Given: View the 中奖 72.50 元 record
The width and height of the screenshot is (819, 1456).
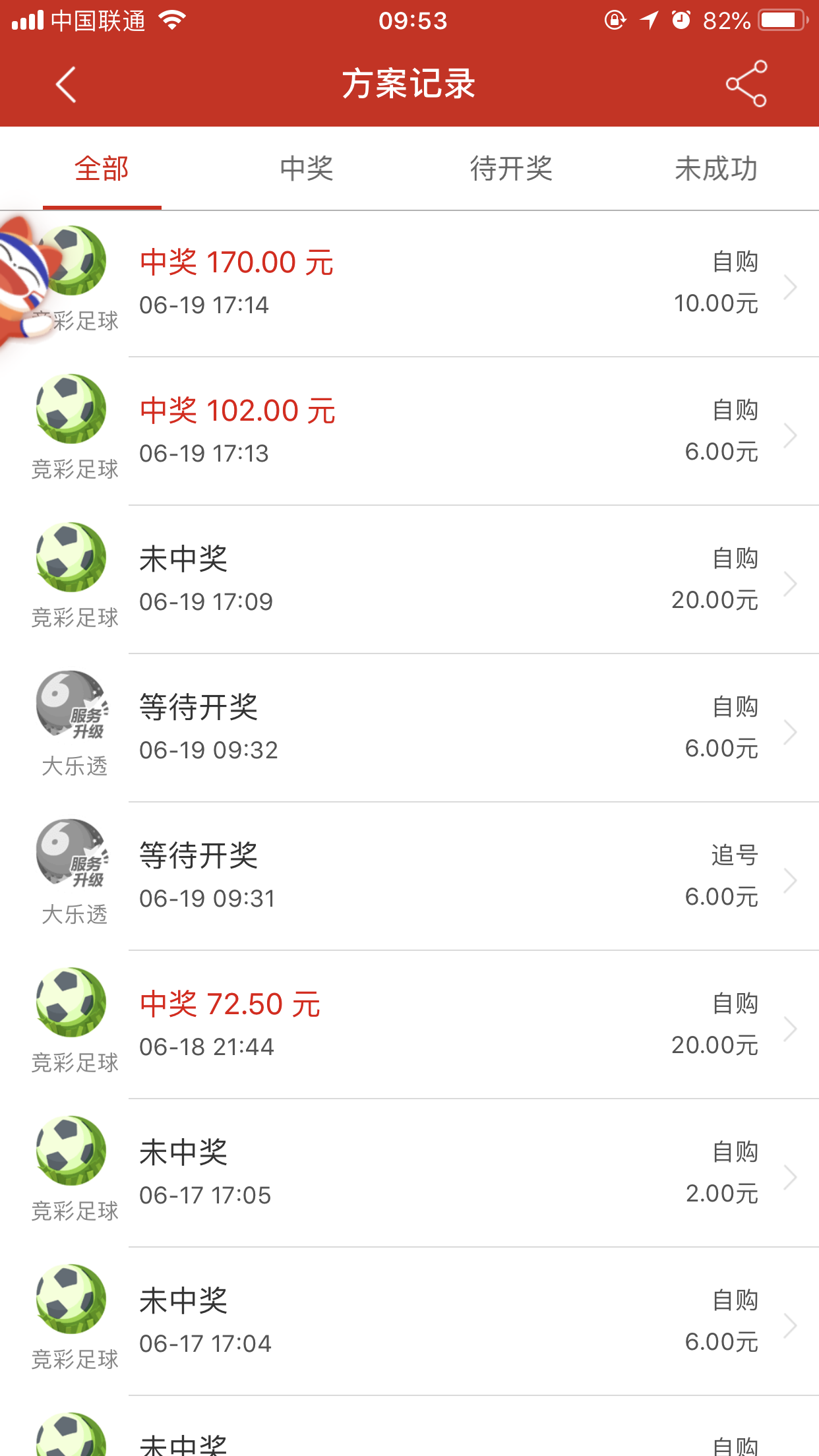Looking at the screenshot, I should 409,1025.
